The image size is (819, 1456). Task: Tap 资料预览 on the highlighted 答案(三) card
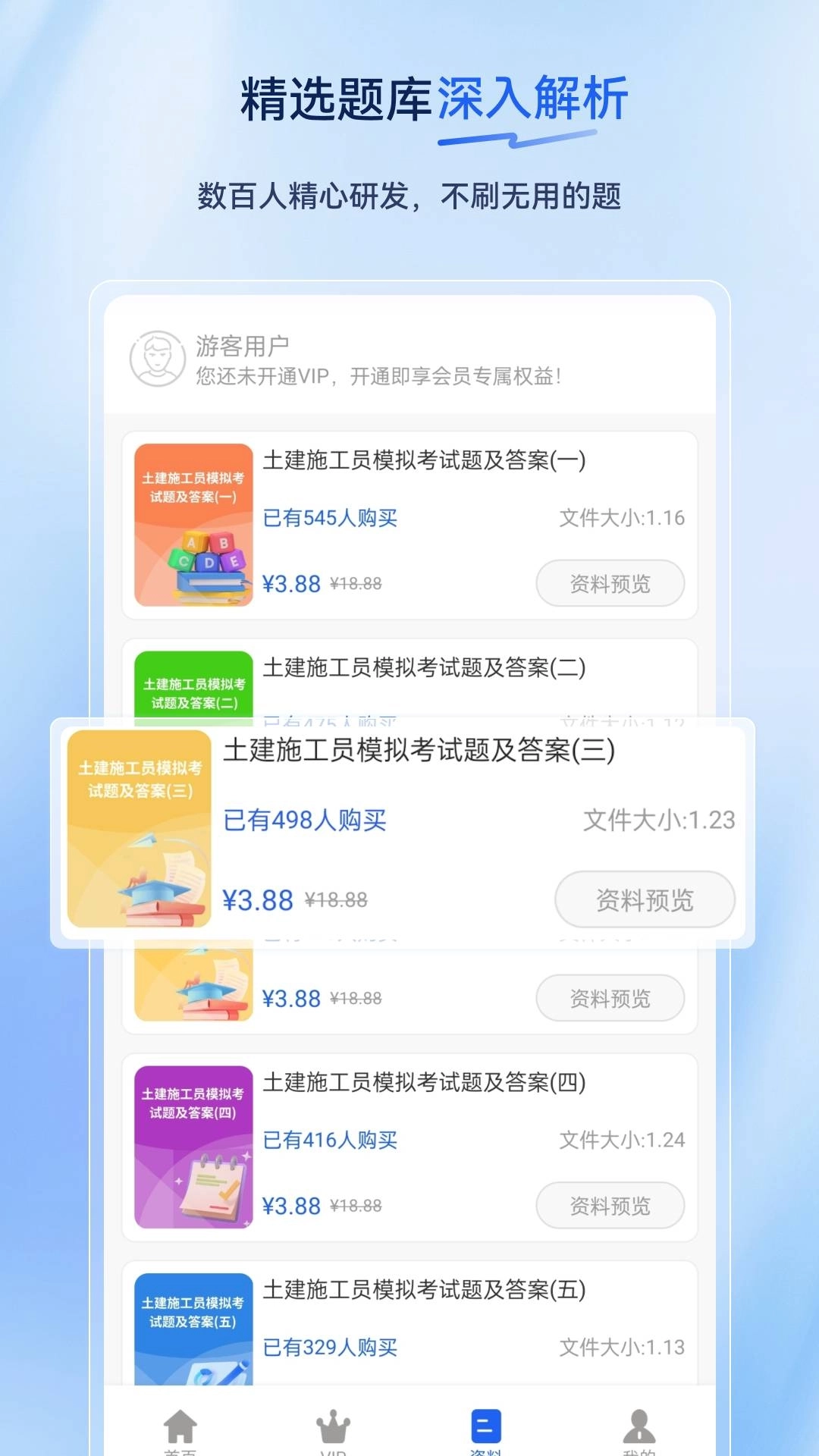[x=644, y=899]
